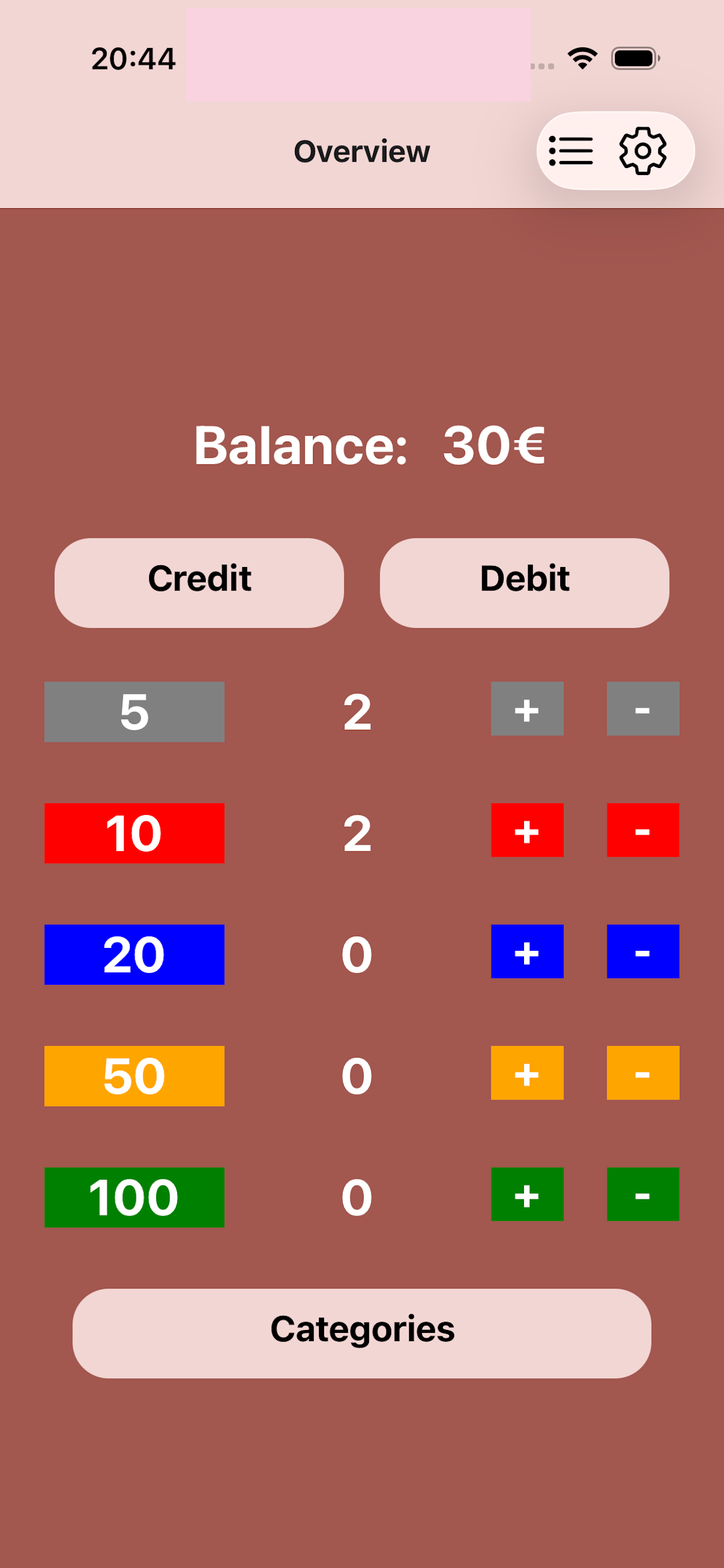Increase the count of 5 euro notes
This screenshot has width=724, height=1568.
tap(527, 709)
